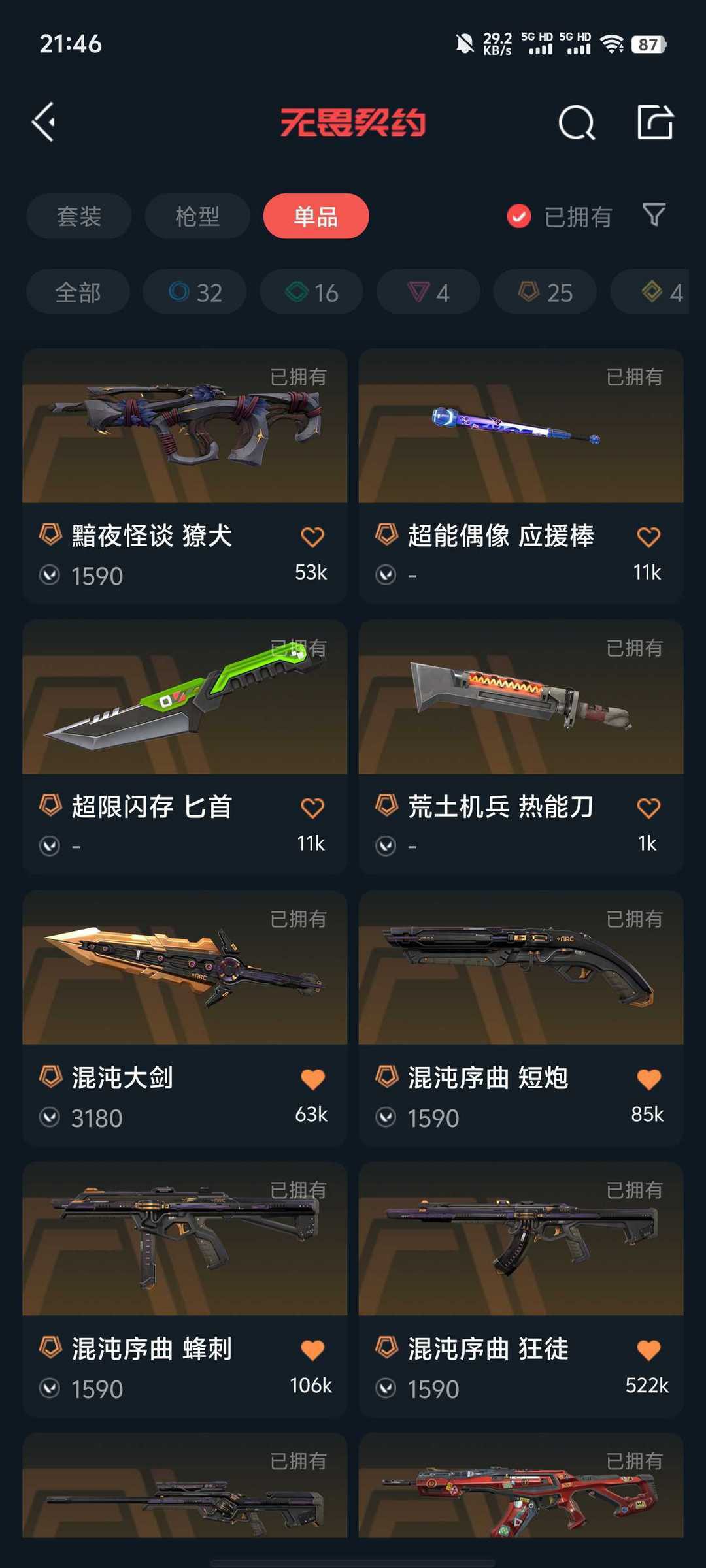
Task: Switch to the 套装 tab
Action: 78,216
